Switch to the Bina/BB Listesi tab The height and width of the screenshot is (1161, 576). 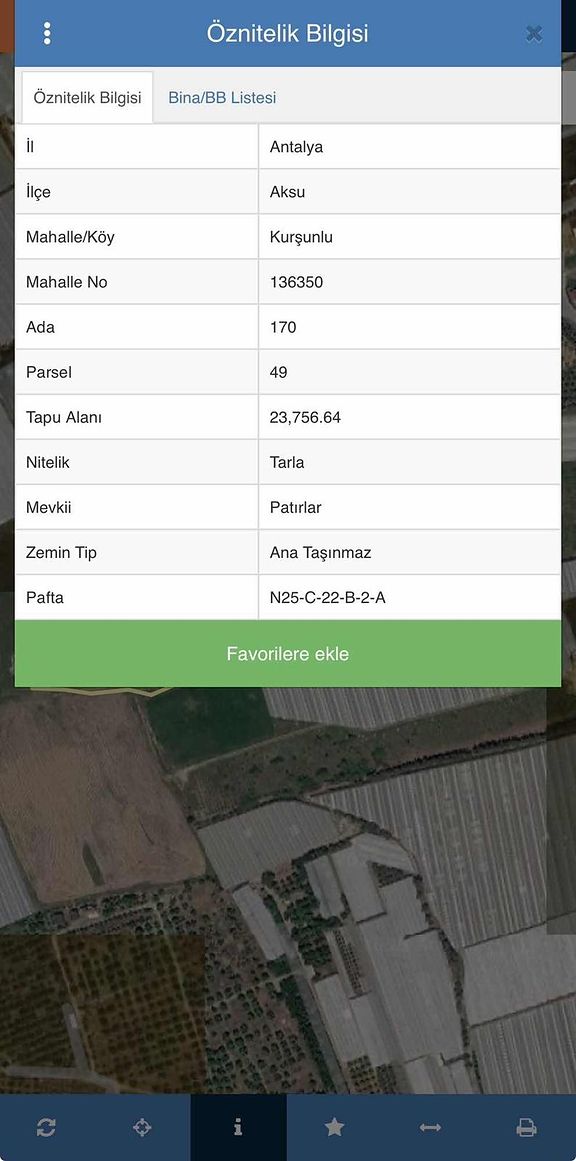tap(222, 98)
